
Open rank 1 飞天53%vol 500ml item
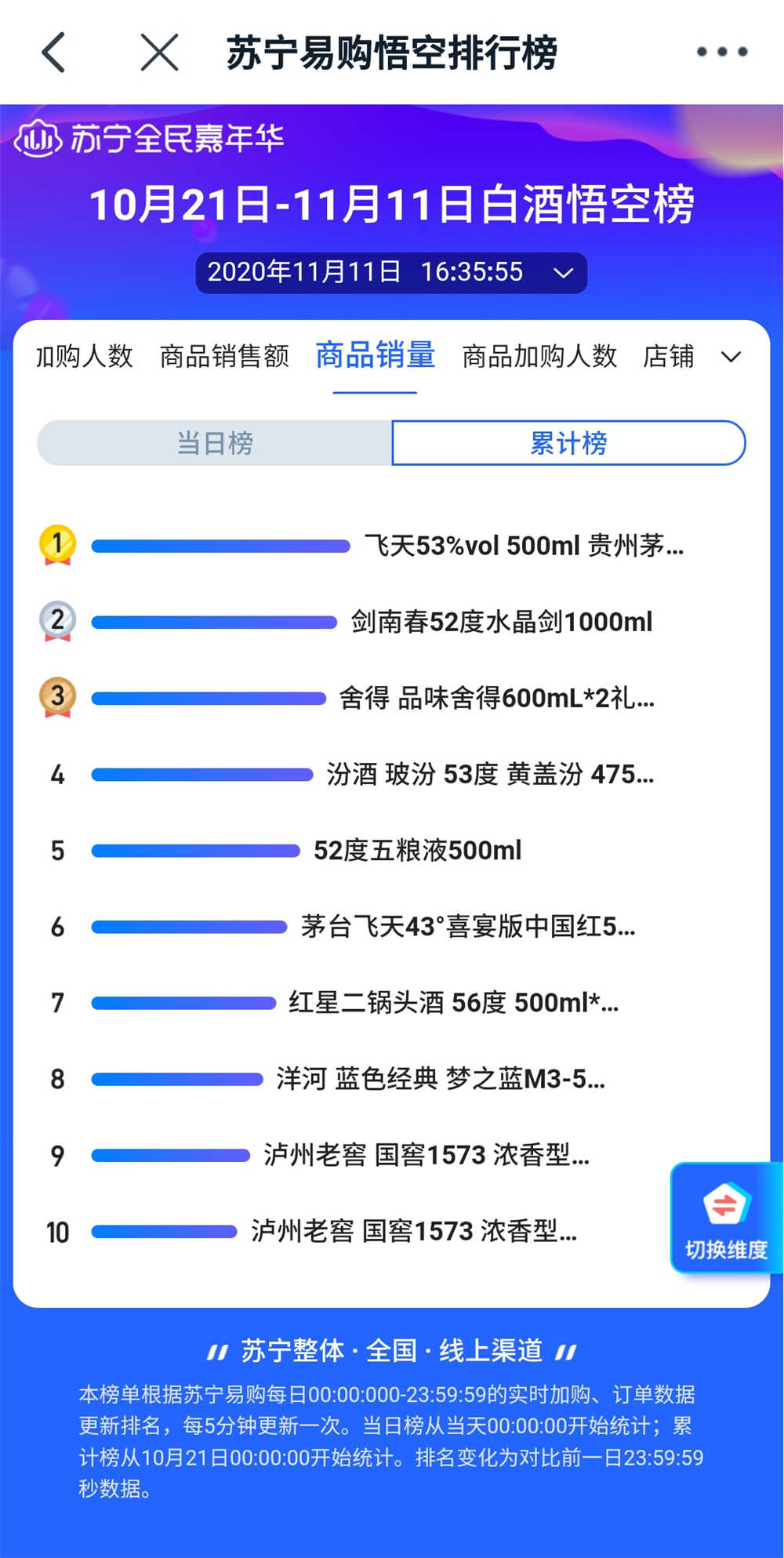tap(523, 545)
